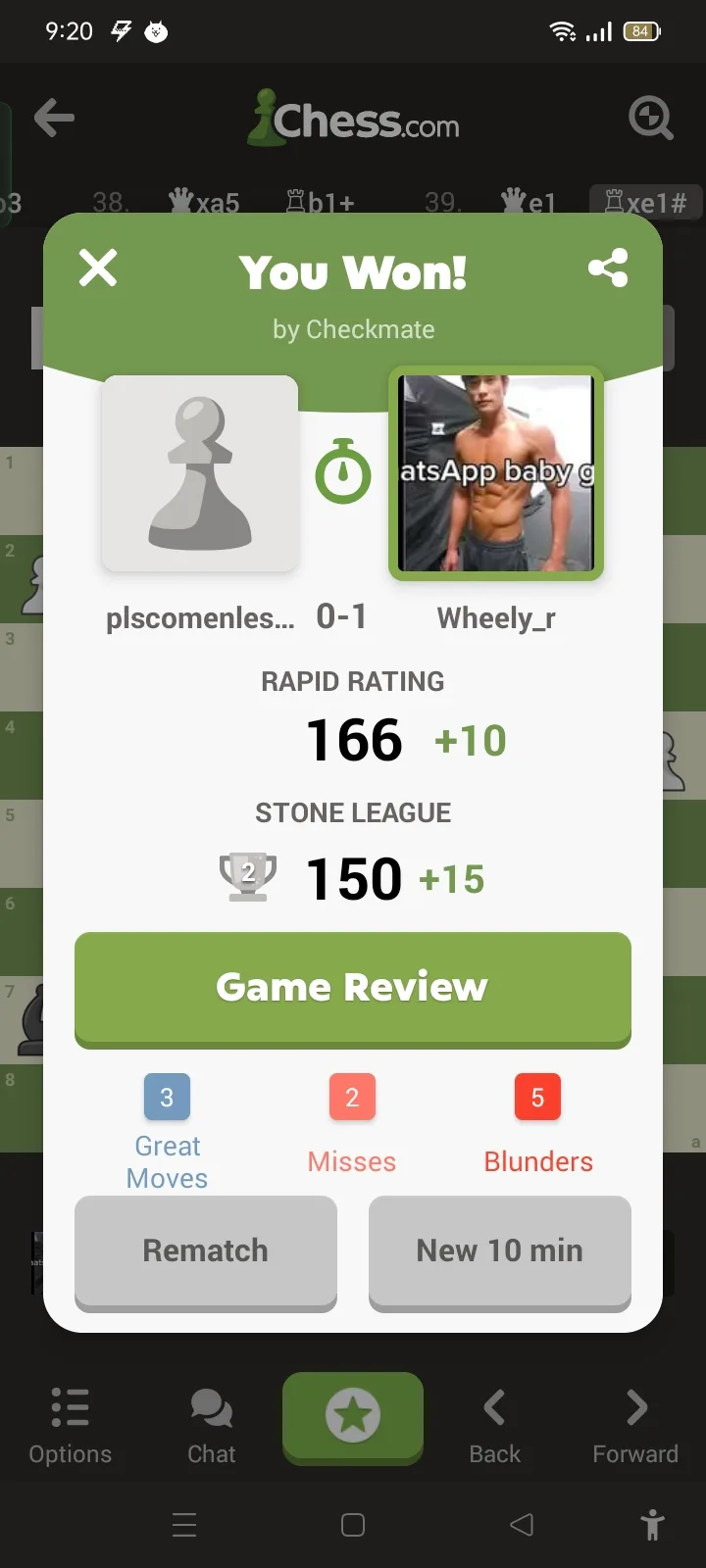Screen dimensions: 706x1568
Task: Step Back one move
Action: [495, 1426]
